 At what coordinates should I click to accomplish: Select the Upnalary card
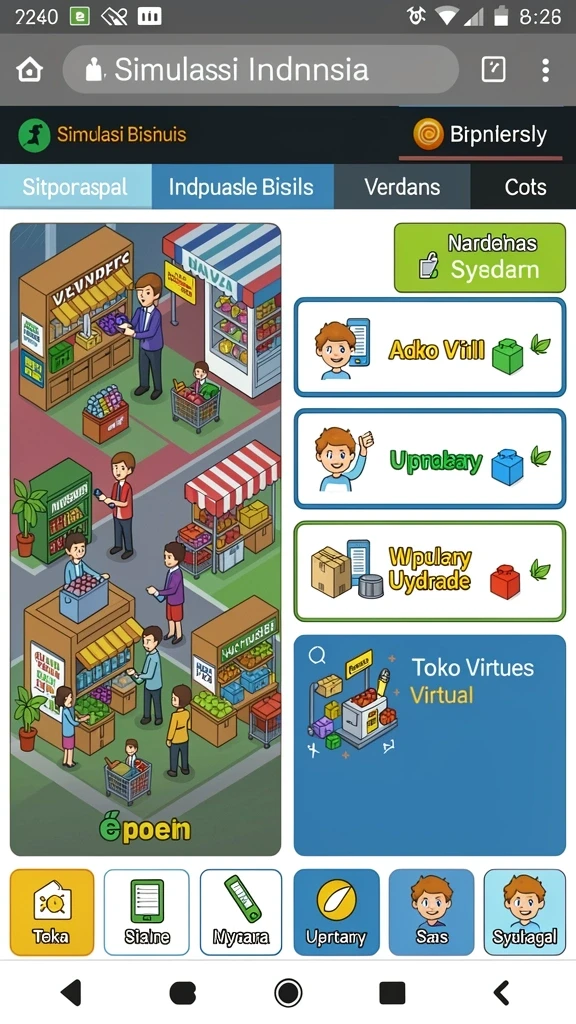[x=430, y=458]
